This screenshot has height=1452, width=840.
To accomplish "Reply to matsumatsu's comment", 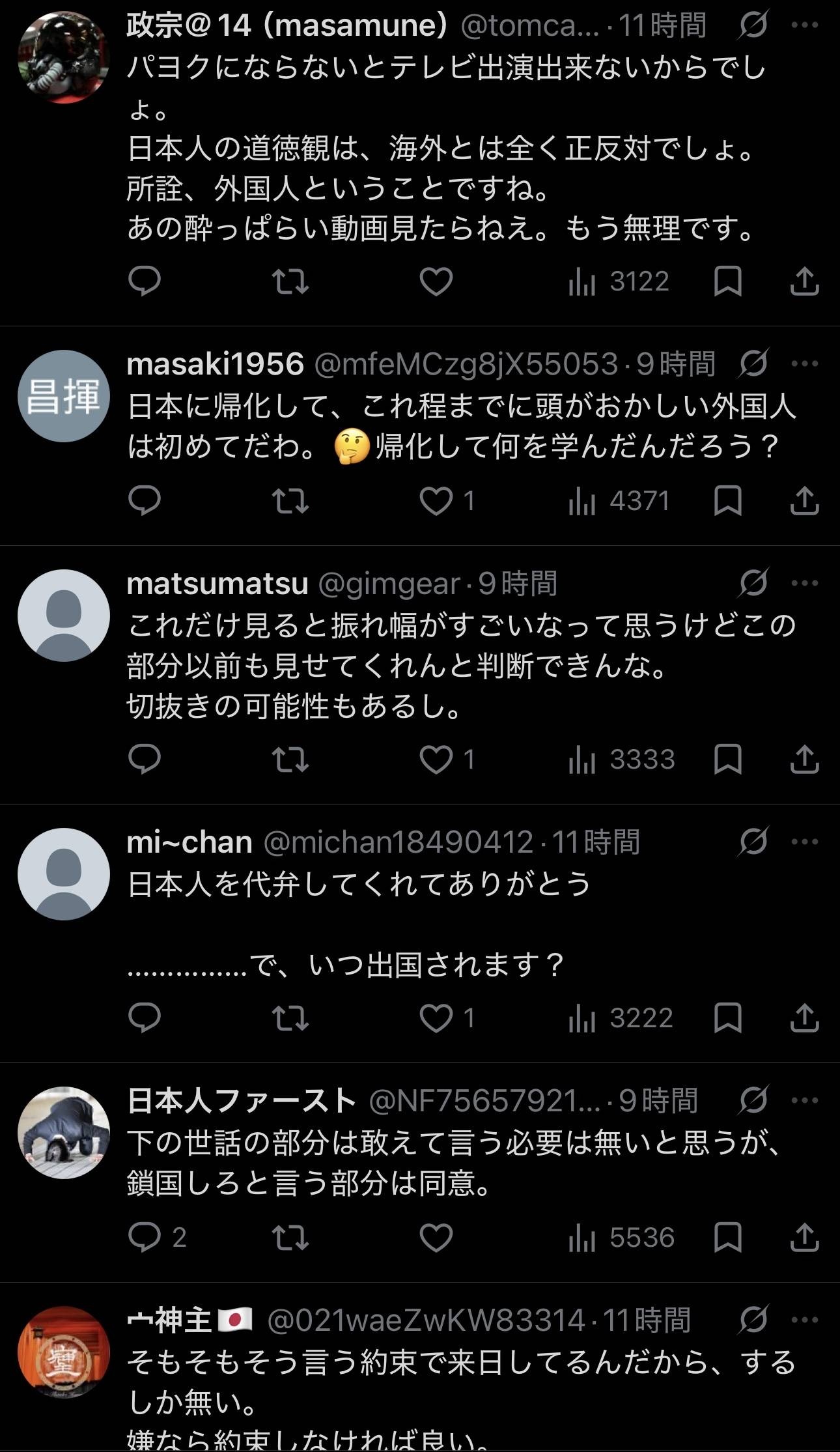I will tap(145, 760).
